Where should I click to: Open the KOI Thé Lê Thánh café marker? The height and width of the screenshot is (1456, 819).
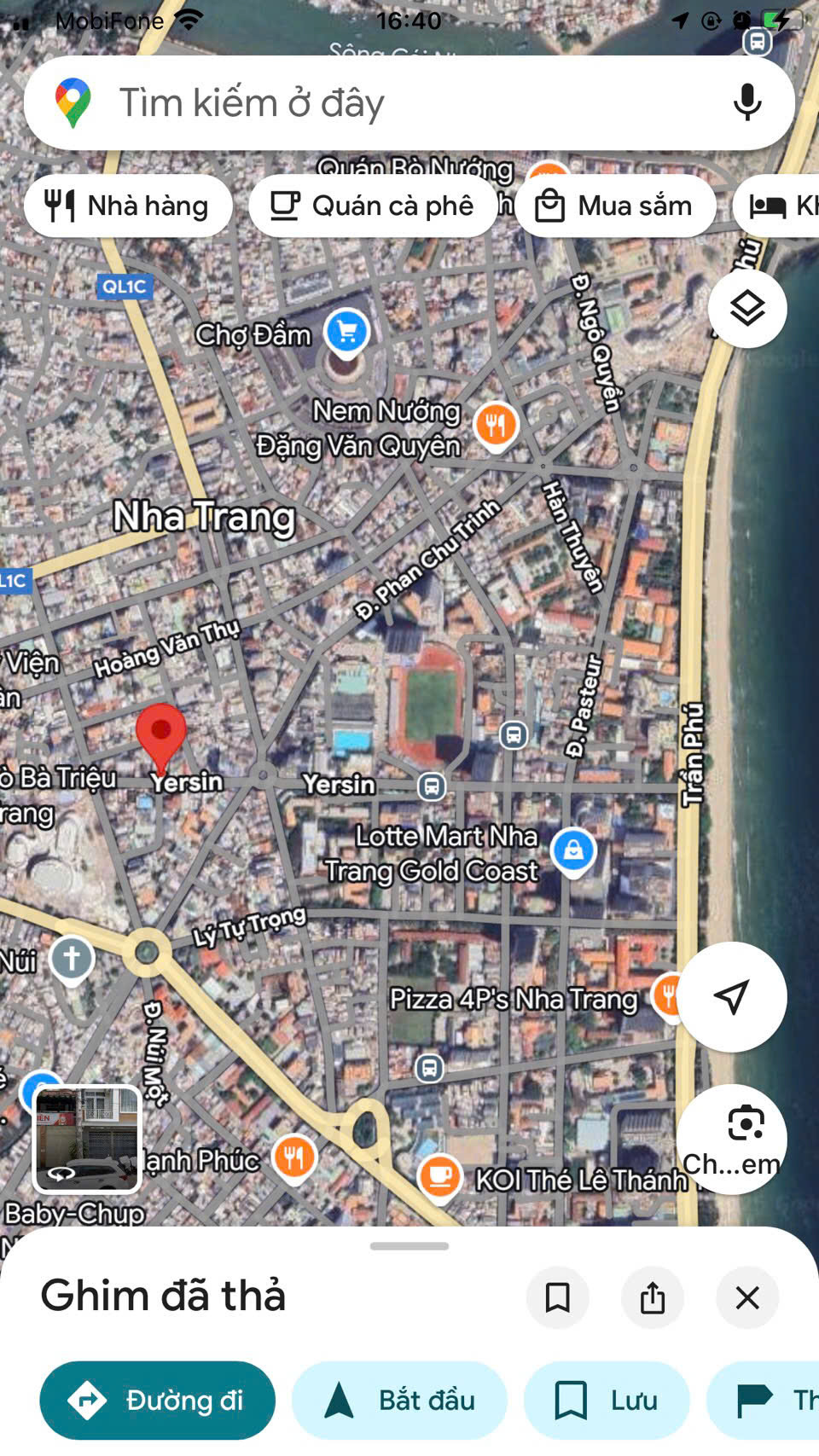440,1175
